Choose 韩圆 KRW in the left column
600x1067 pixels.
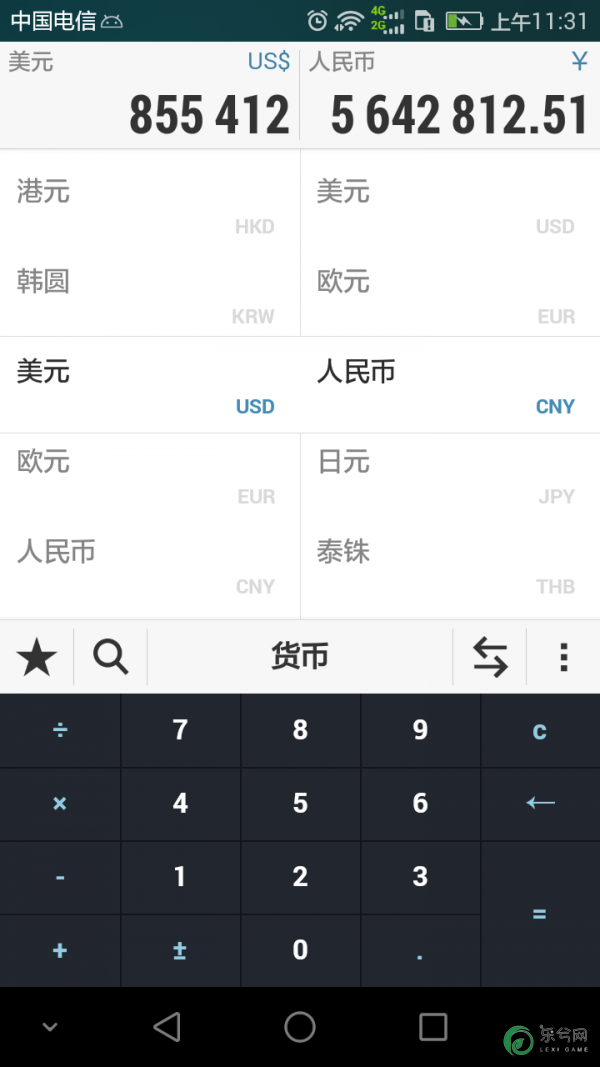coord(150,291)
